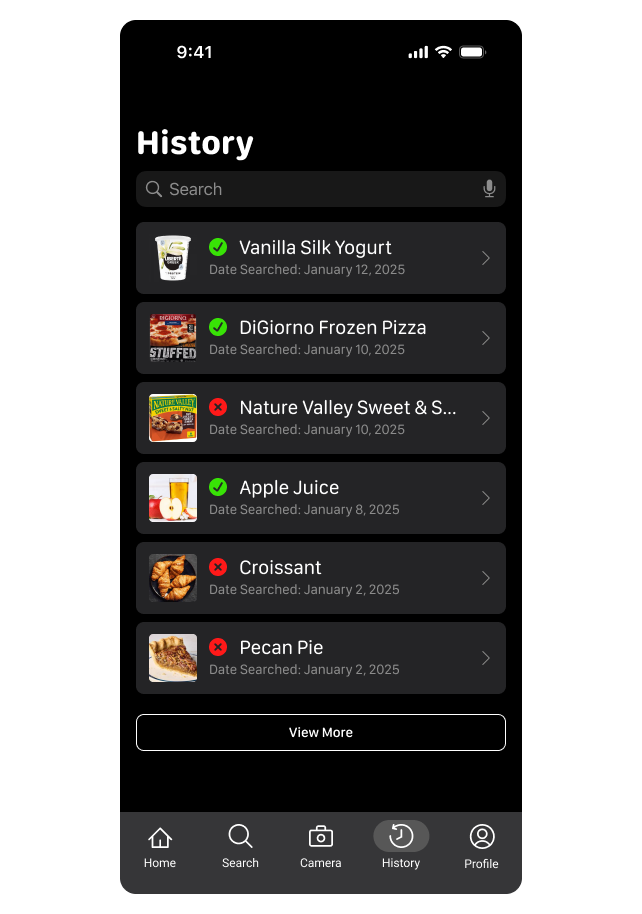642x914 pixels.
Task: Select the Croissant history row
Action: coord(320,578)
